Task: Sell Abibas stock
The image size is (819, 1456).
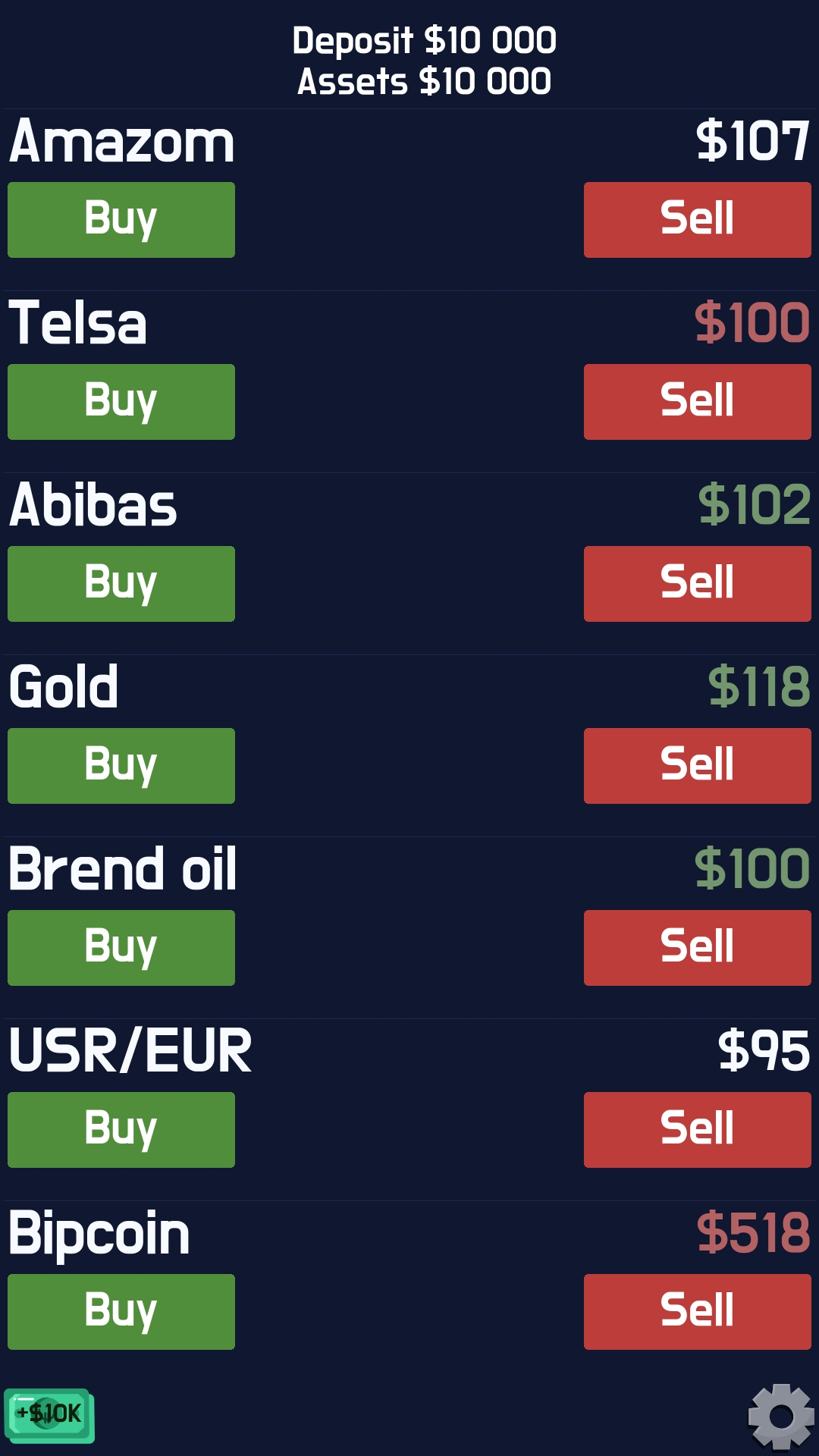Action: (x=697, y=583)
